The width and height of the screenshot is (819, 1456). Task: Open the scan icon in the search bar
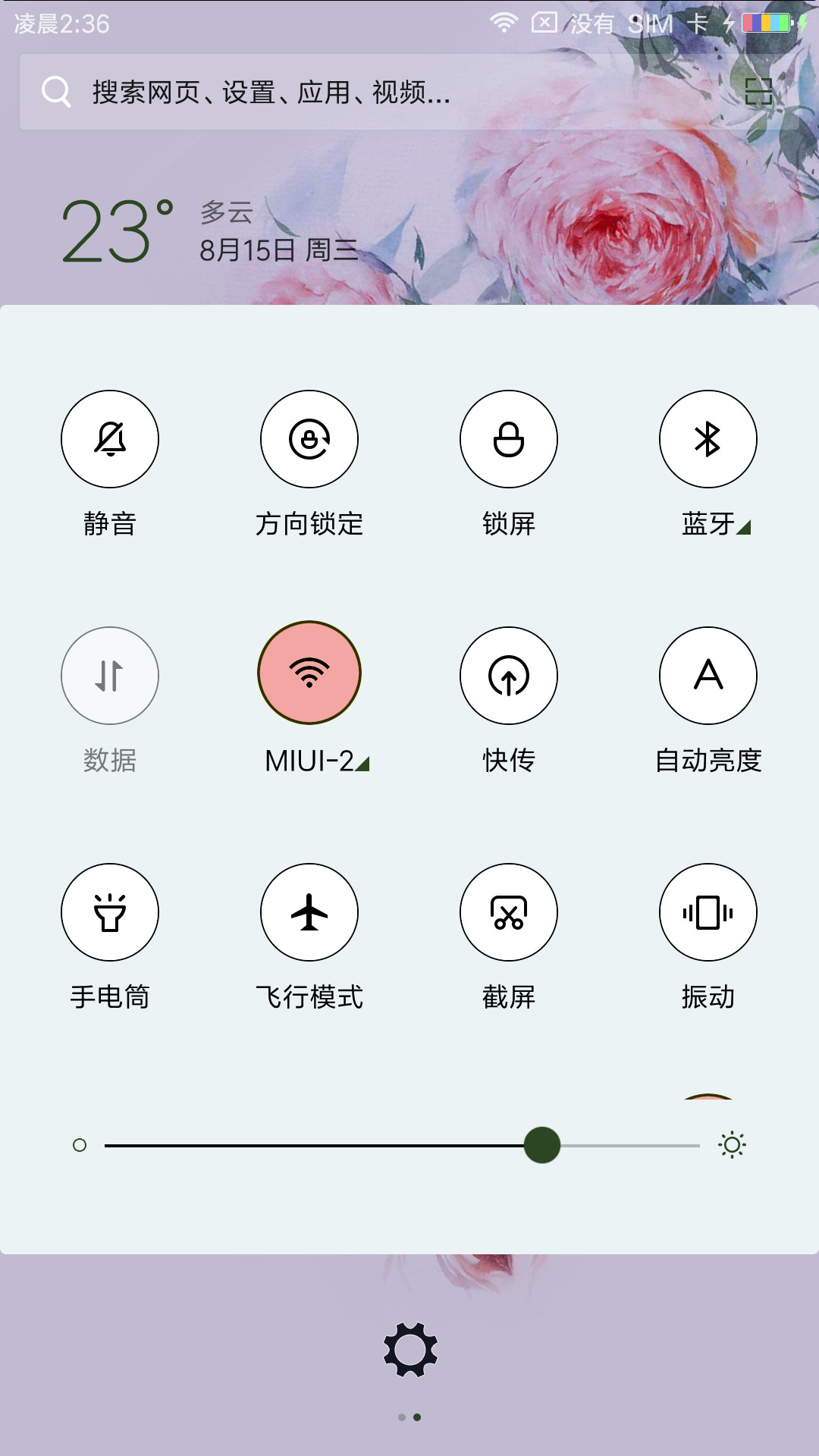(x=758, y=92)
